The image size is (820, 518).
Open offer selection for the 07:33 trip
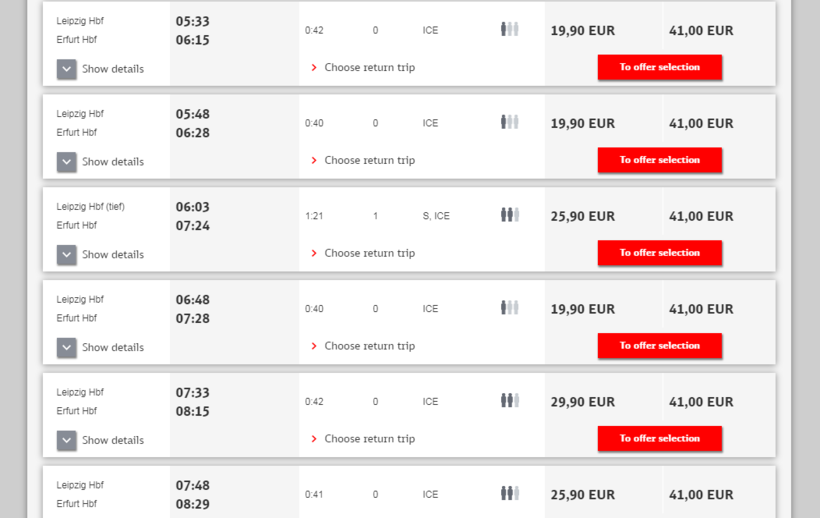(x=659, y=439)
